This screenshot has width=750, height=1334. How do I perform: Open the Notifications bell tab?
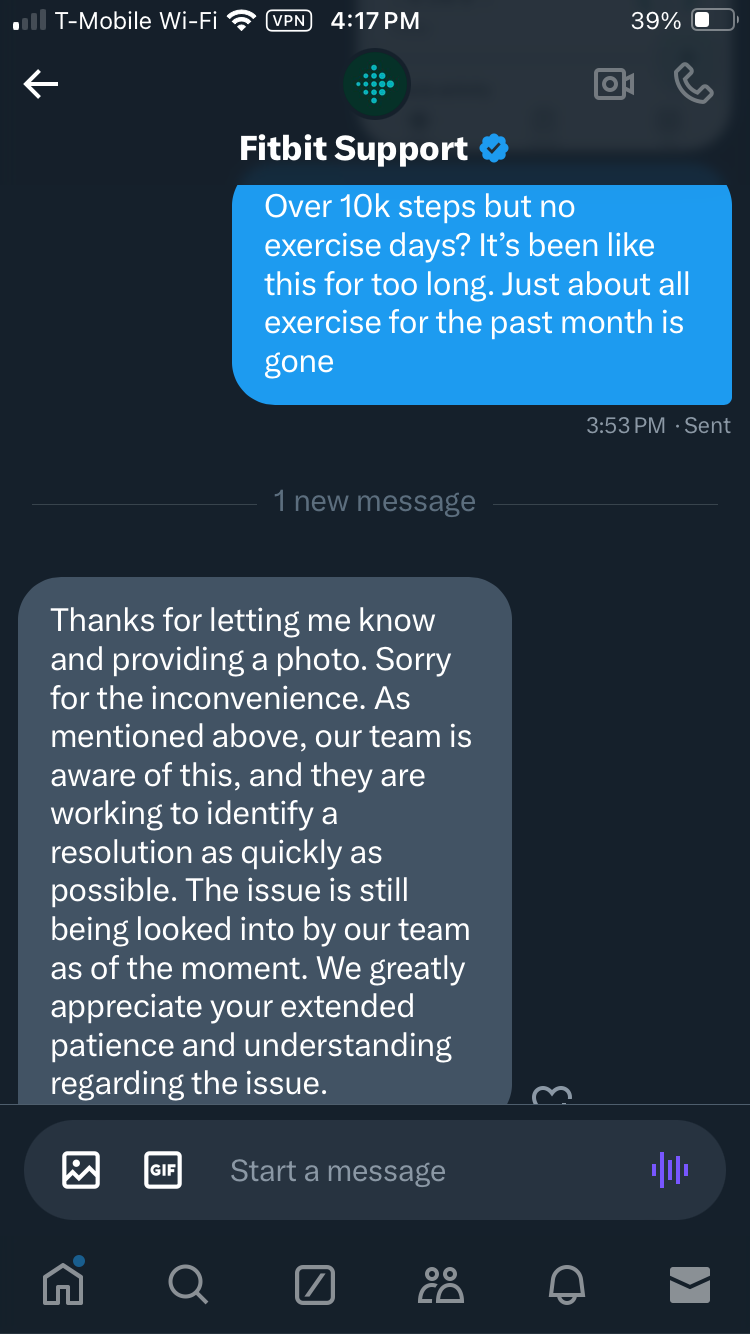[x=565, y=1284]
